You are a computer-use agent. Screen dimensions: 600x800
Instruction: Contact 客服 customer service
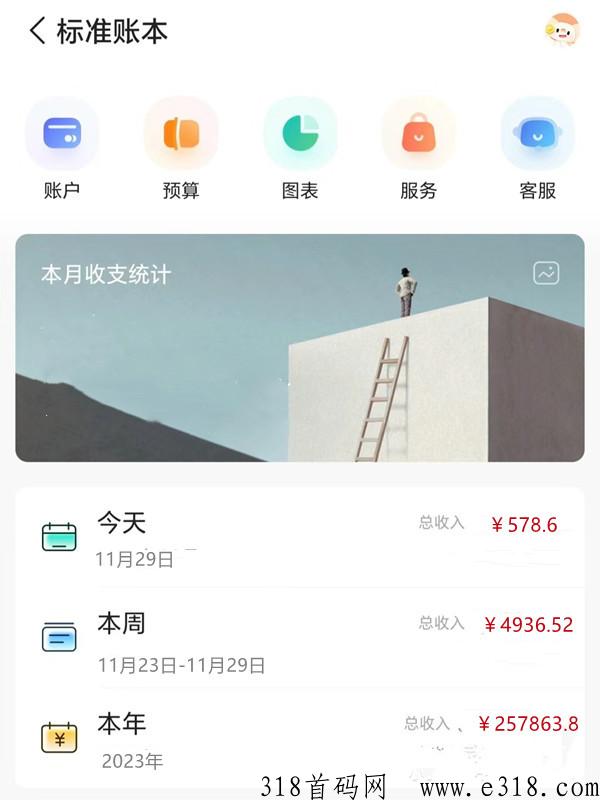pyautogui.click(x=537, y=134)
